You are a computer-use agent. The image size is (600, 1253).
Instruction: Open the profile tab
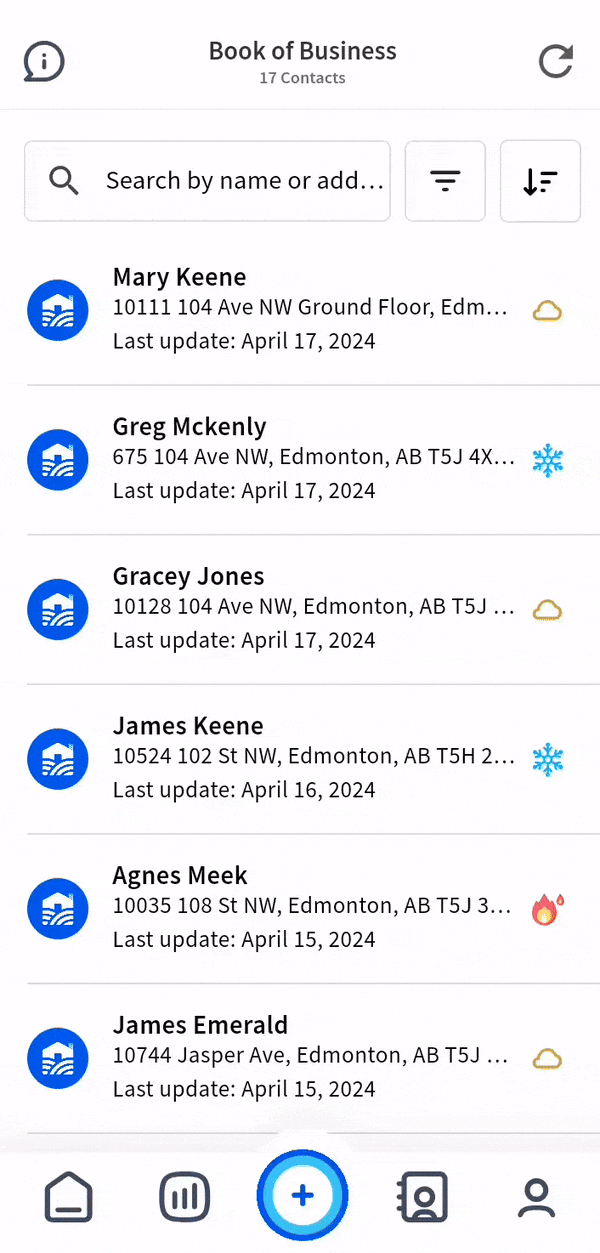click(x=537, y=1196)
